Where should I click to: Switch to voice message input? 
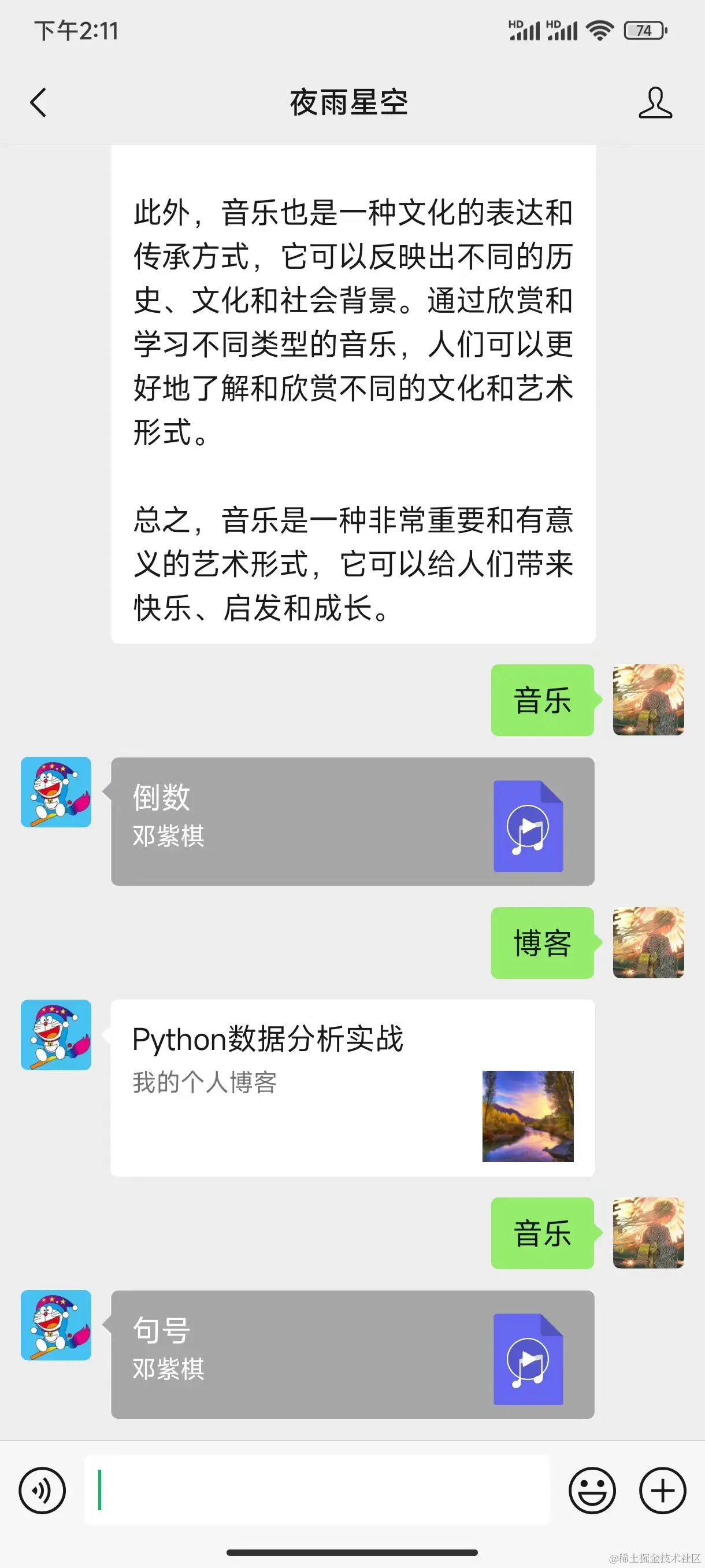click(x=42, y=1490)
